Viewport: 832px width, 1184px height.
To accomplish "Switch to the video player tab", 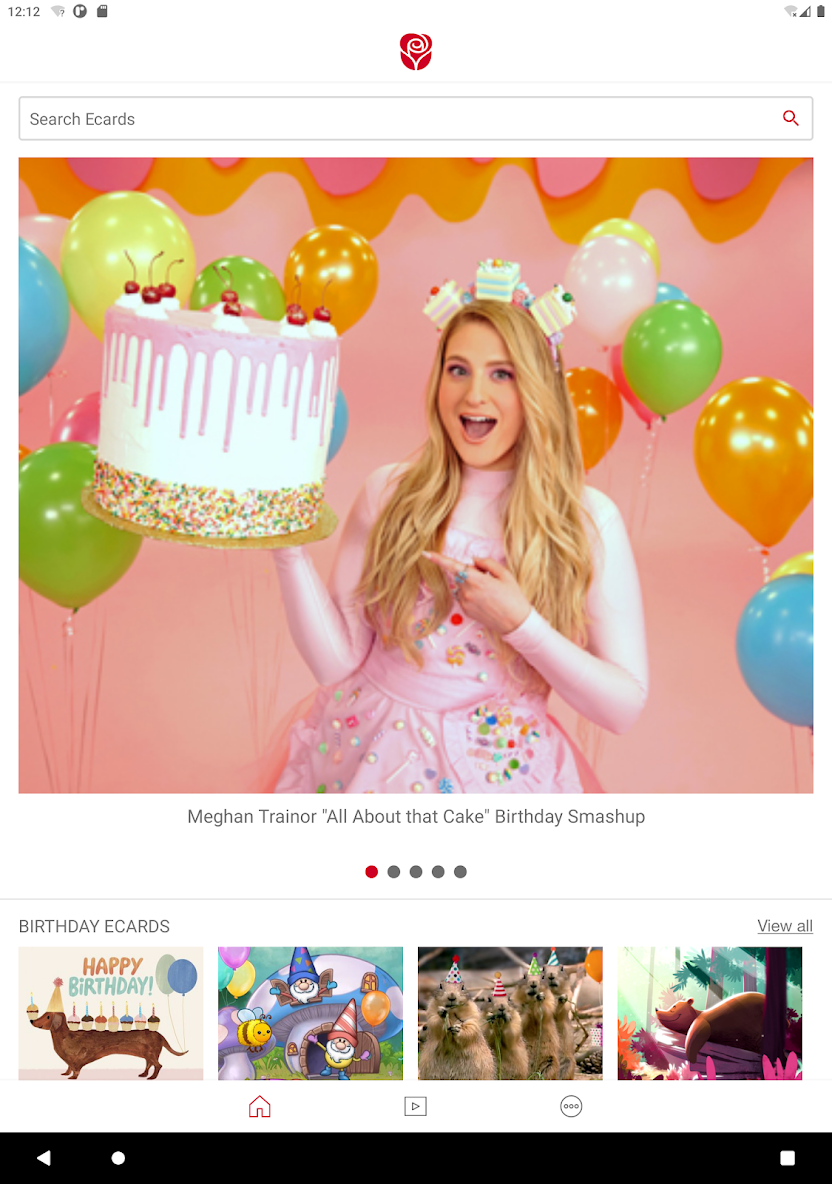I will pos(415,1106).
